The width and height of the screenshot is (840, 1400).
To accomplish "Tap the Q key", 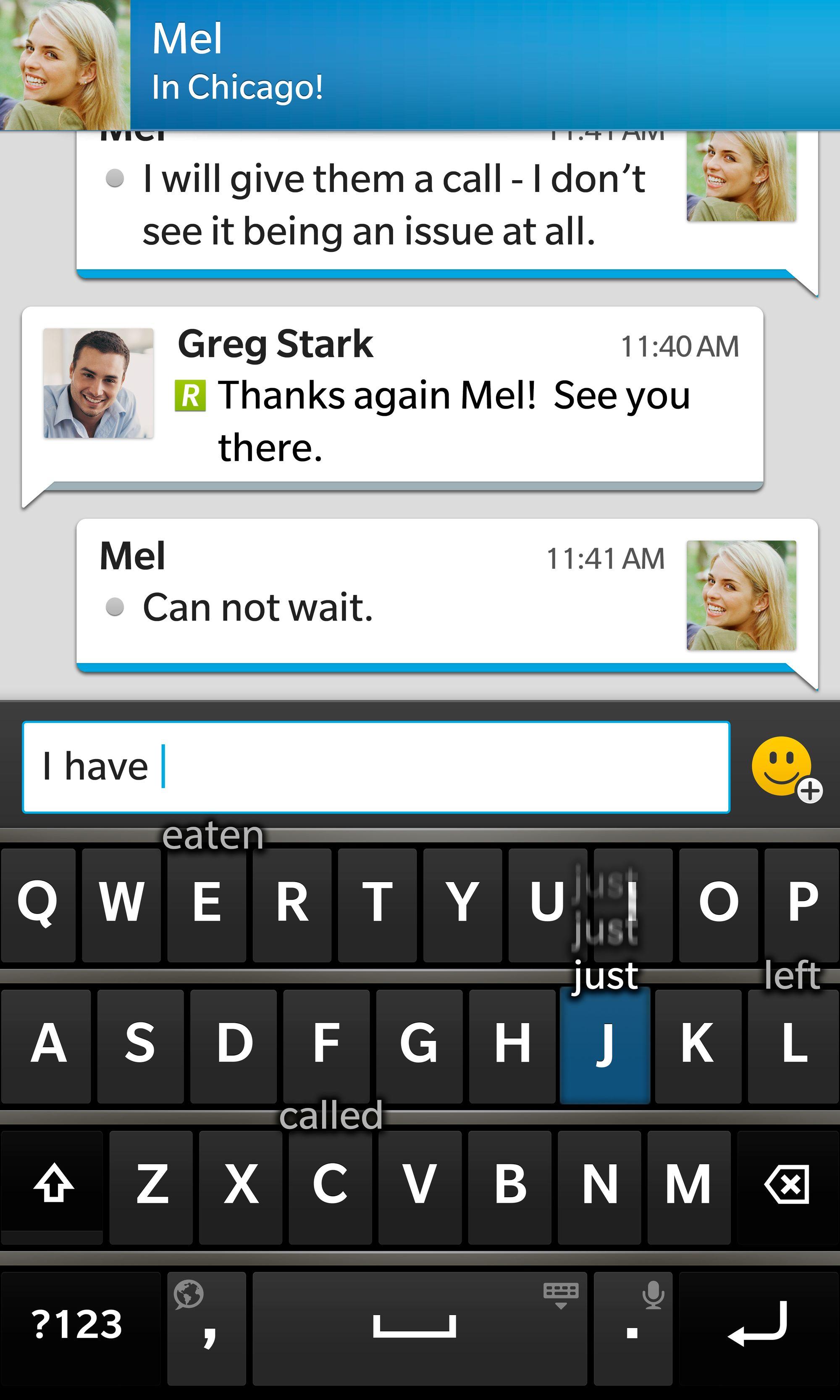I will click(x=37, y=904).
